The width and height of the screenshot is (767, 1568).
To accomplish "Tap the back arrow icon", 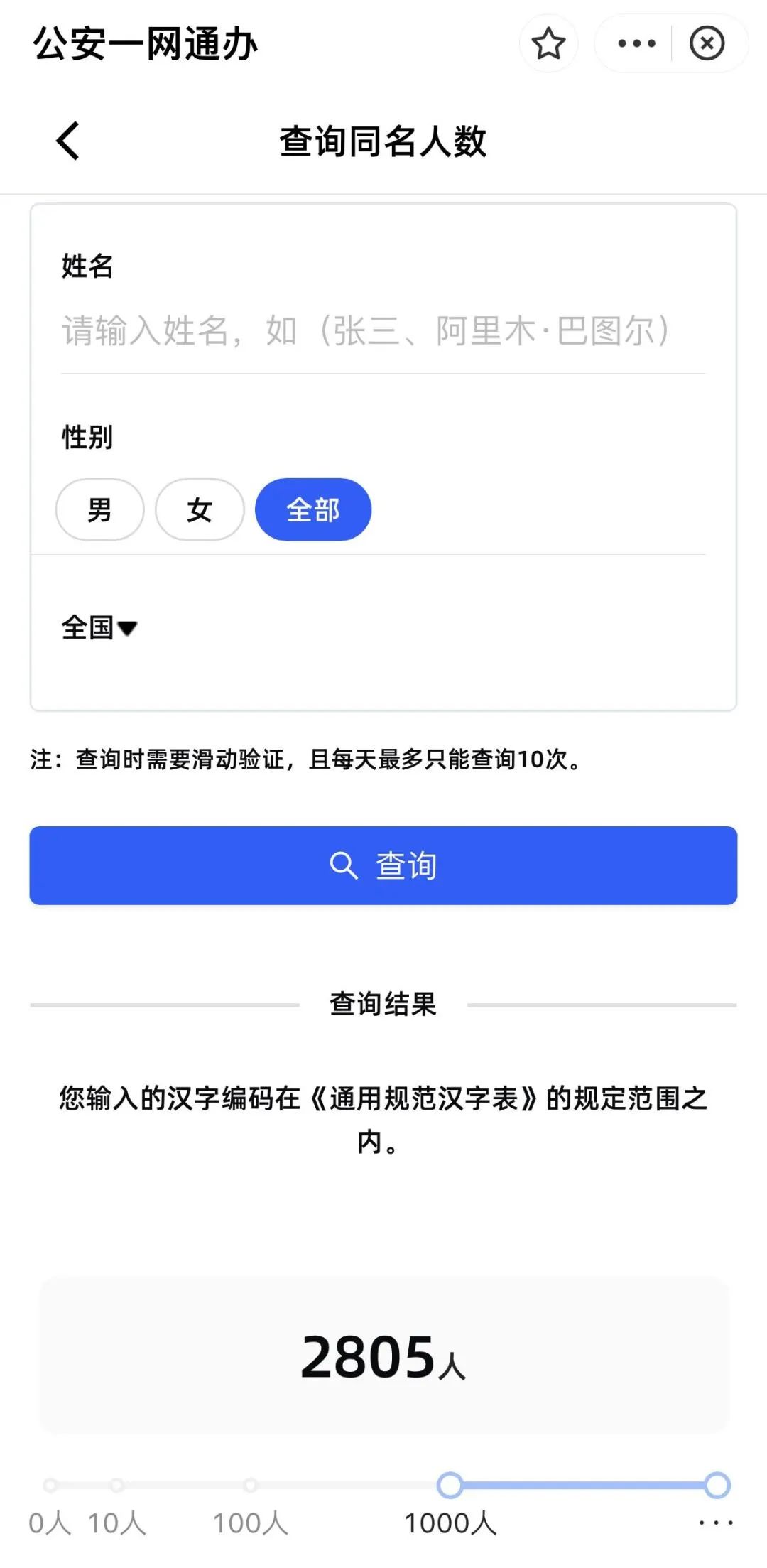I will [x=67, y=140].
